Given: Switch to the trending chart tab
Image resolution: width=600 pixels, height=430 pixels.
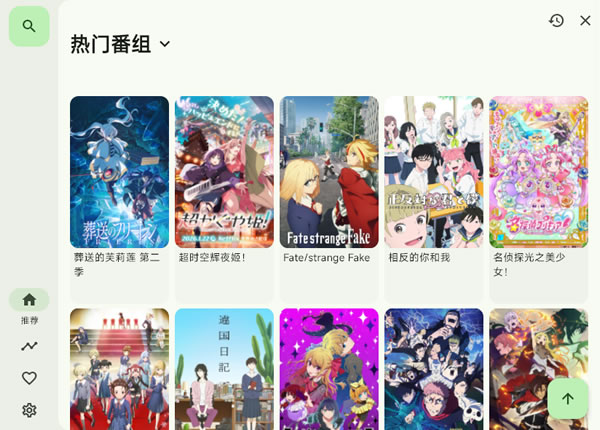Looking at the screenshot, I should coord(29,346).
